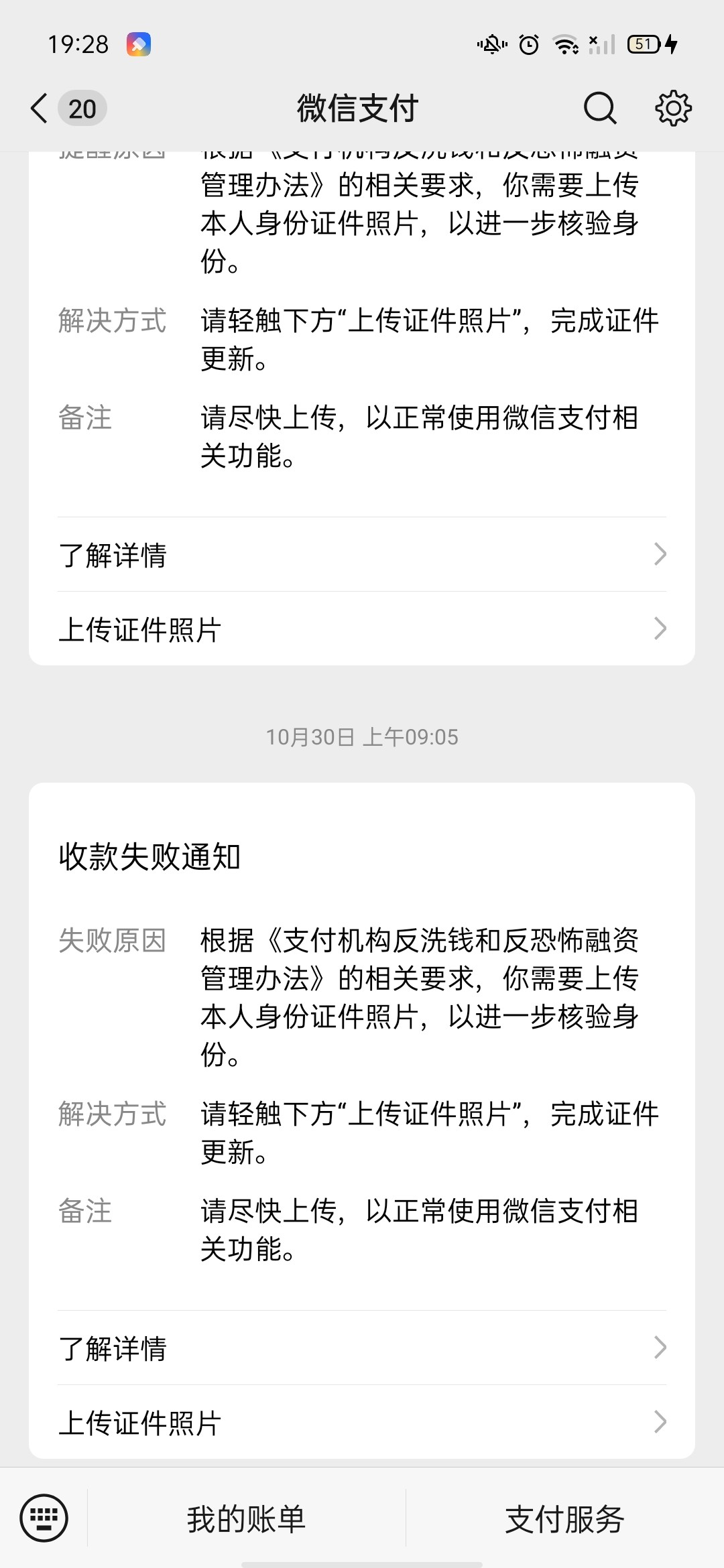Go back to the chat list
This screenshot has height=1568, width=724.
coord(40,109)
